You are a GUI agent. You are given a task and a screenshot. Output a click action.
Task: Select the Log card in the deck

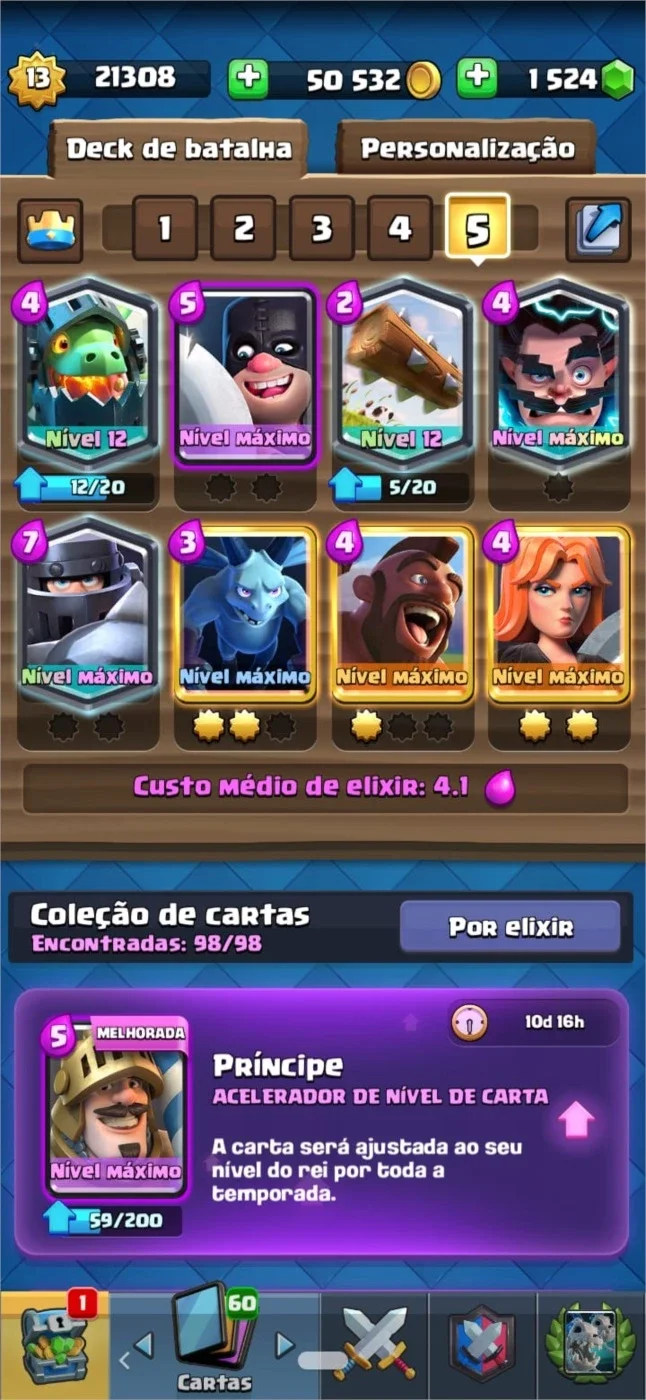(x=402, y=373)
